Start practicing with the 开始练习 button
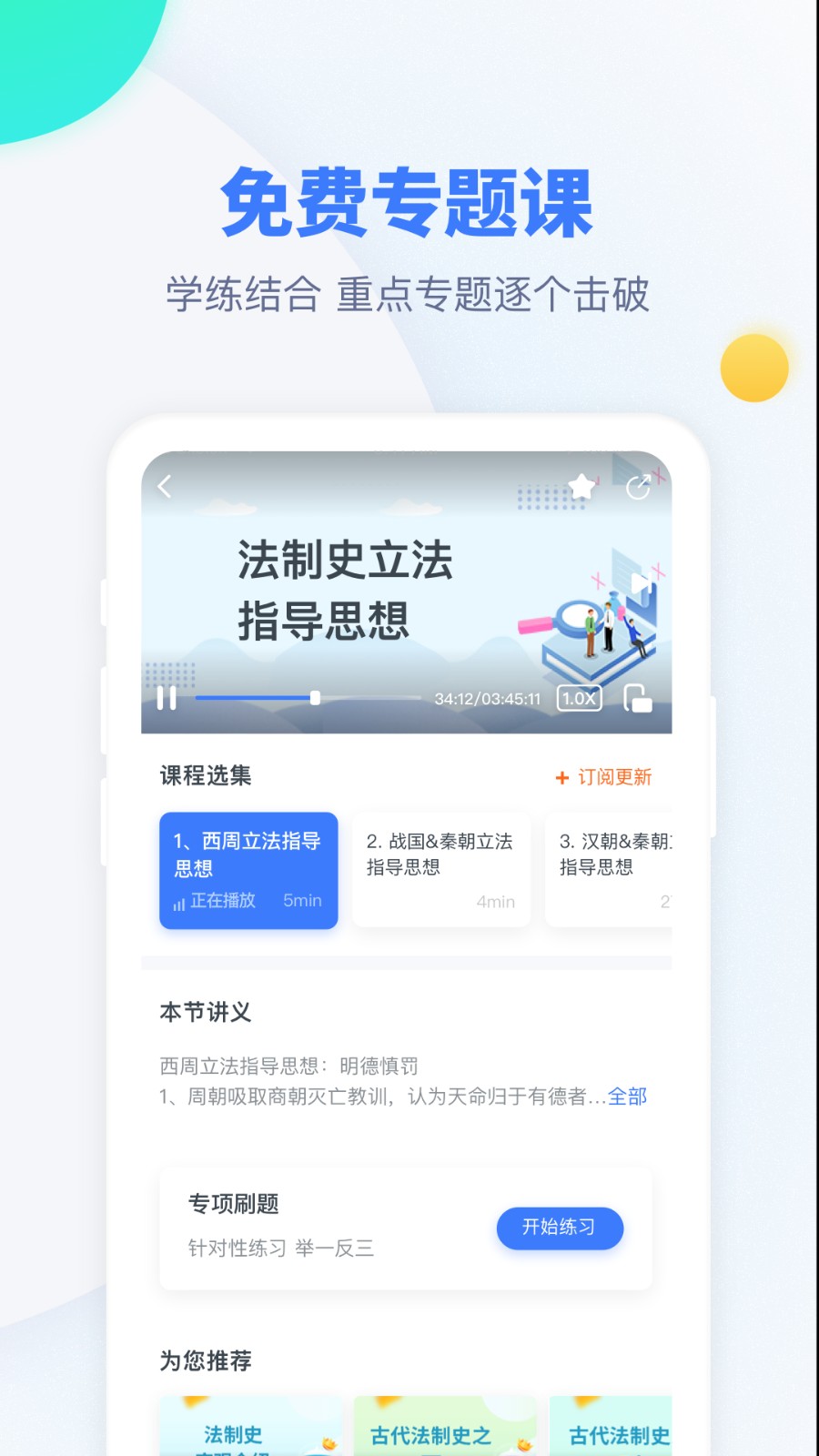Screen dimensions: 819x1456 coord(560,1228)
